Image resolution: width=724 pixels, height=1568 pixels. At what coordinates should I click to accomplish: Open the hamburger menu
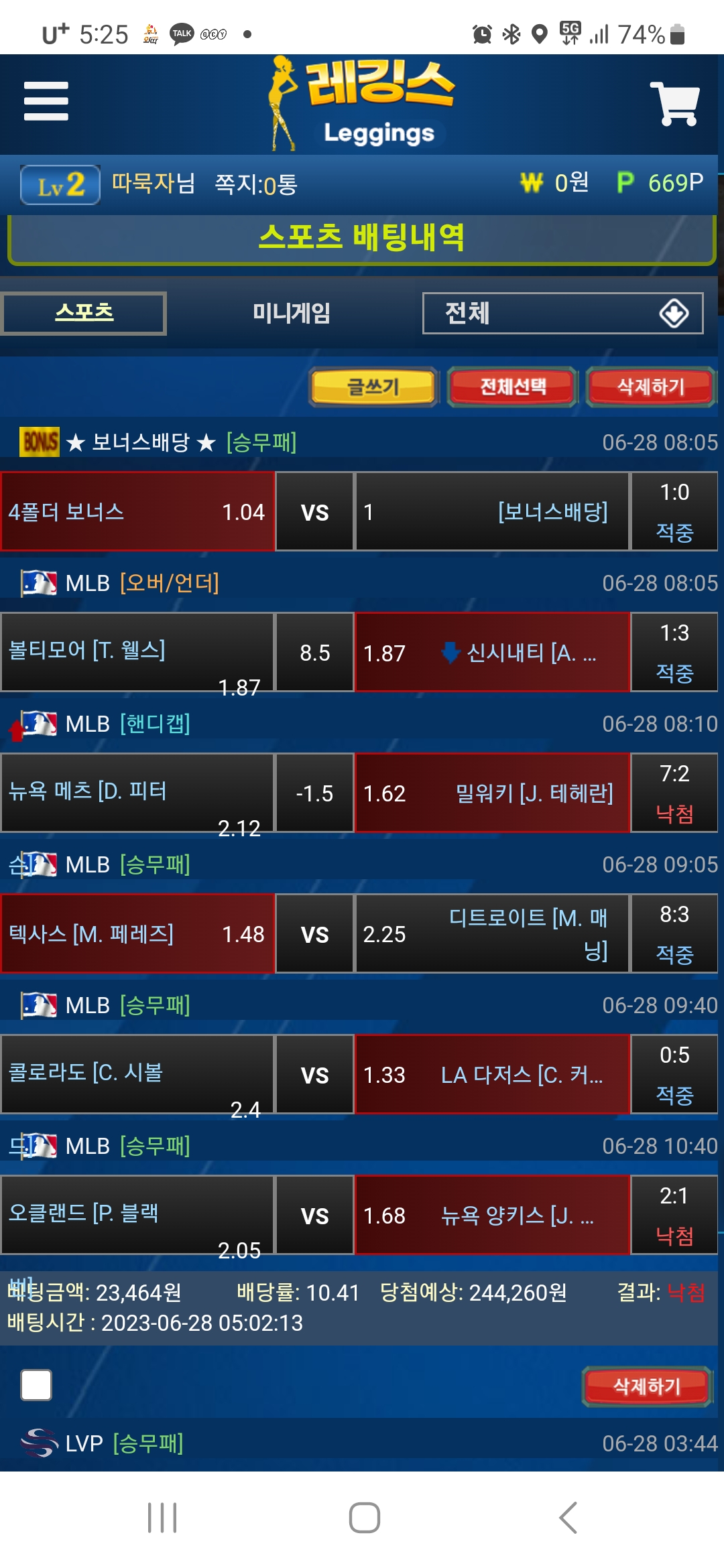[x=46, y=102]
